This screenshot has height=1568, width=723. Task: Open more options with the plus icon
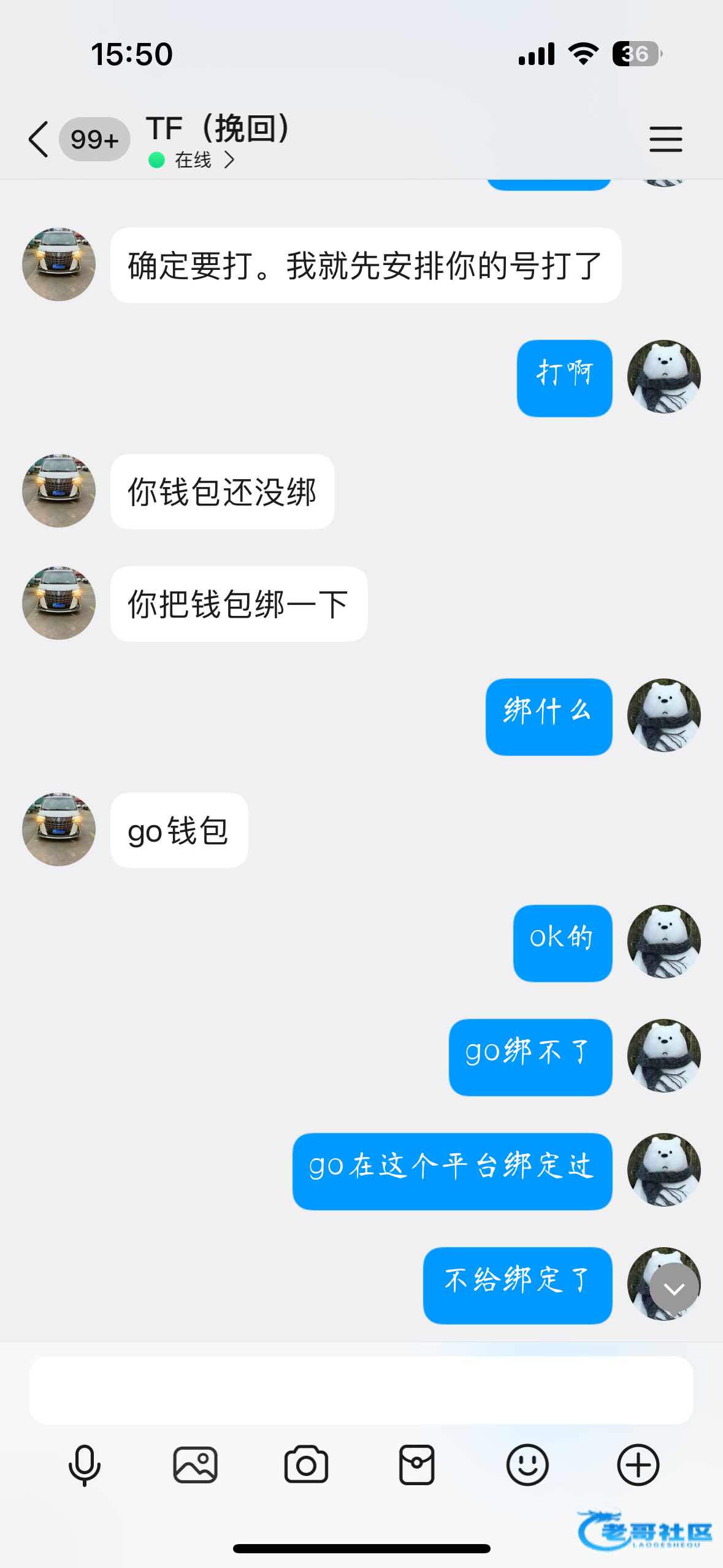[x=638, y=1465]
